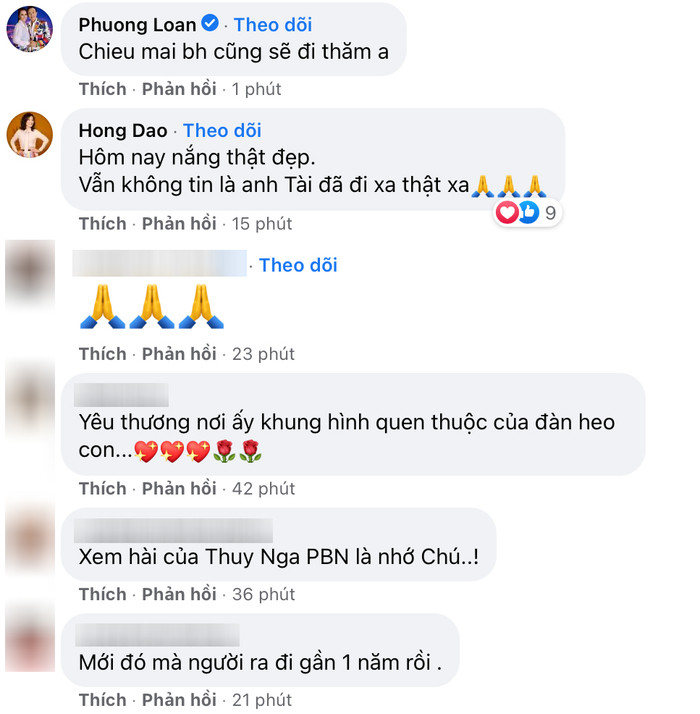Follow Hong Dao via Theo dõi
The image size is (700, 714).
222,131
